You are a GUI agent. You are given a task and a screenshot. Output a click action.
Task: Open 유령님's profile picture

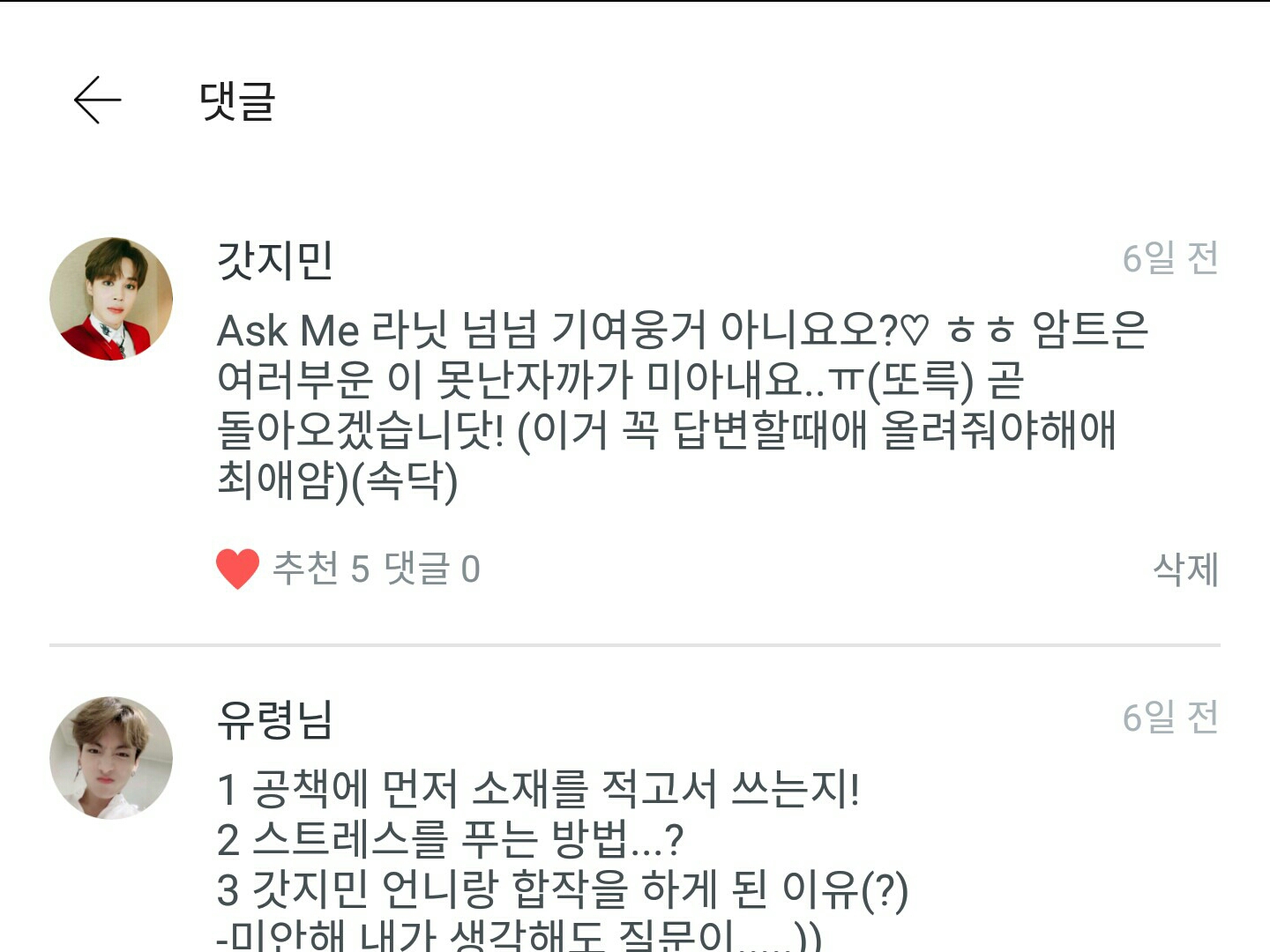[111, 758]
